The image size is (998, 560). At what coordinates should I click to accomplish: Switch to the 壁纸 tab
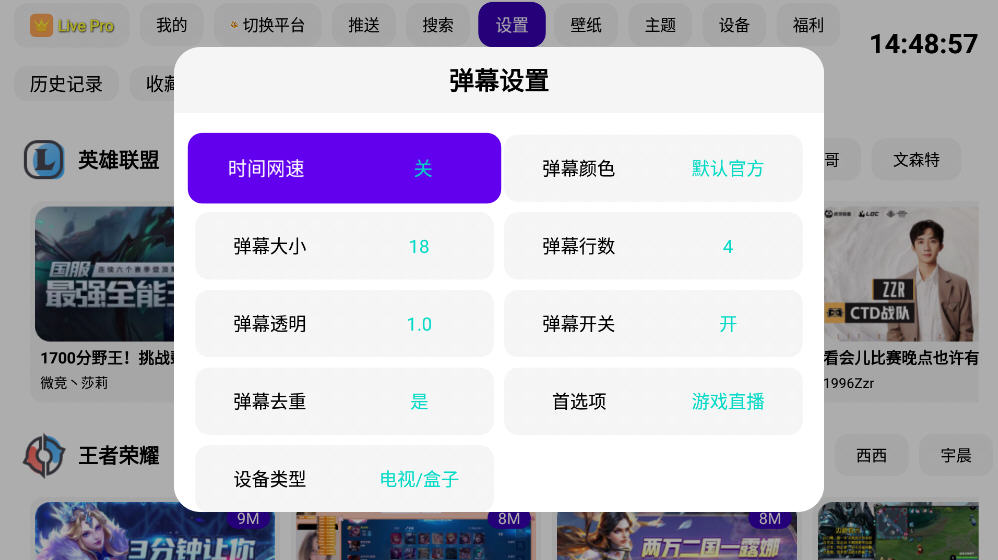tap(586, 25)
